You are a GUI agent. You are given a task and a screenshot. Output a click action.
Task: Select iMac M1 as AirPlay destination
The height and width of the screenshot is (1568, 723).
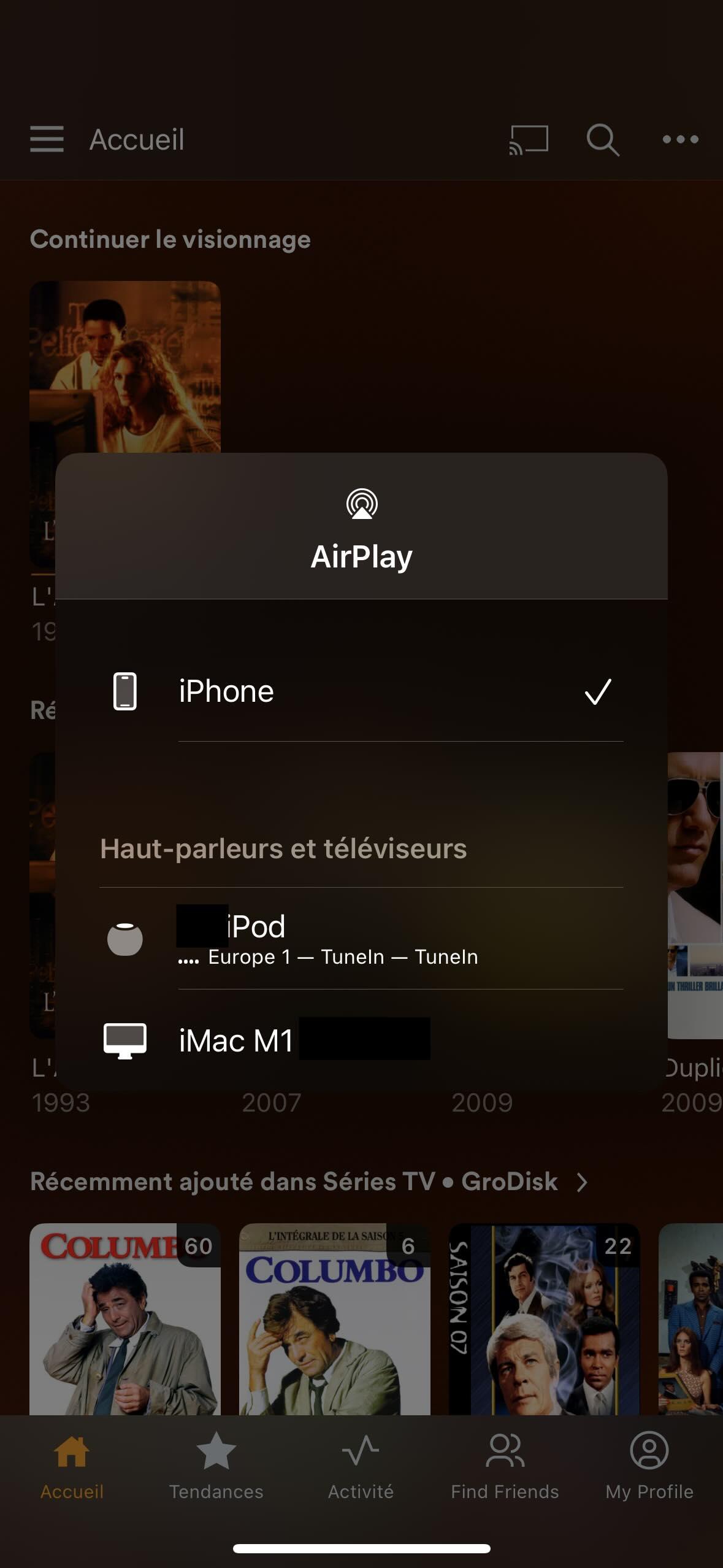pyautogui.click(x=361, y=1040)
